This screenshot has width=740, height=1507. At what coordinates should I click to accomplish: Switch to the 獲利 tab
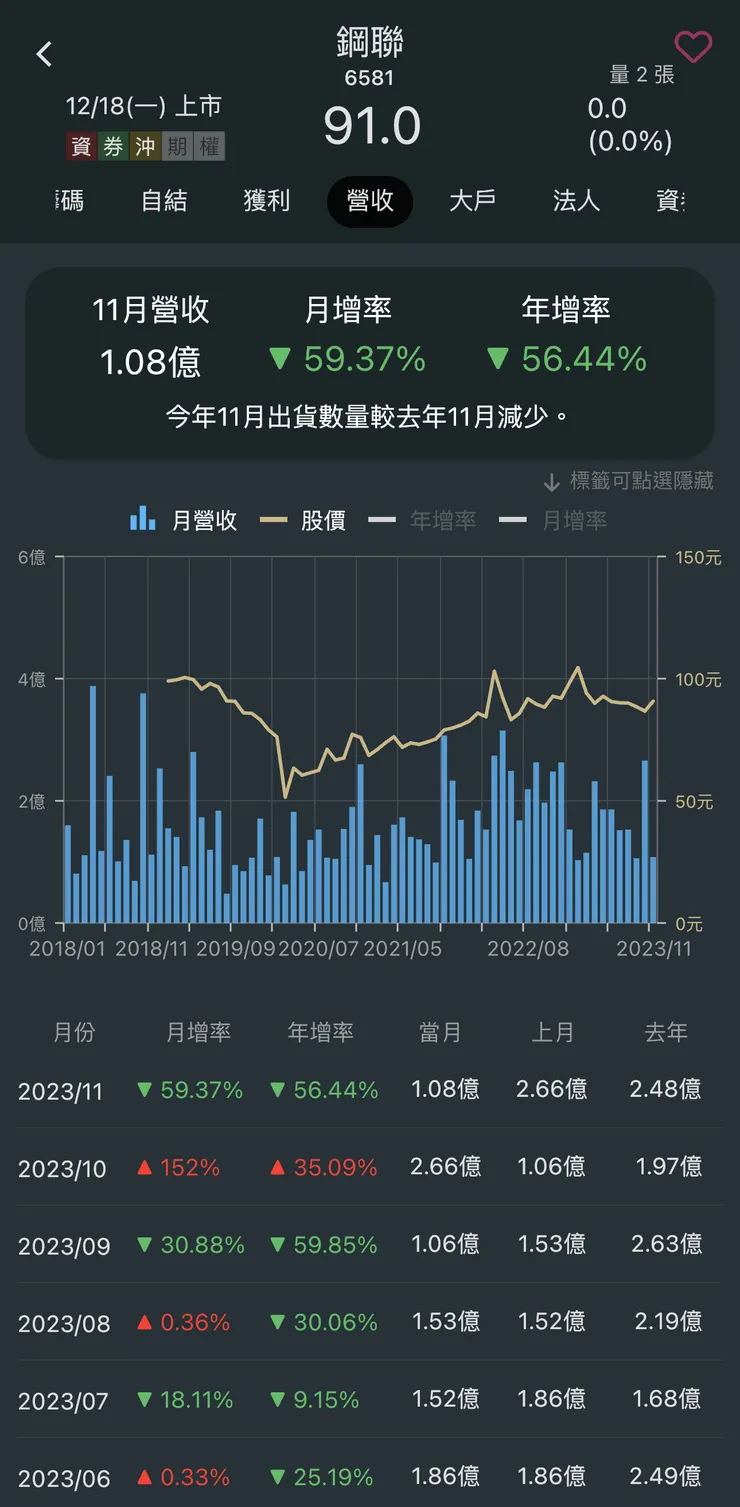pos(266,201)
